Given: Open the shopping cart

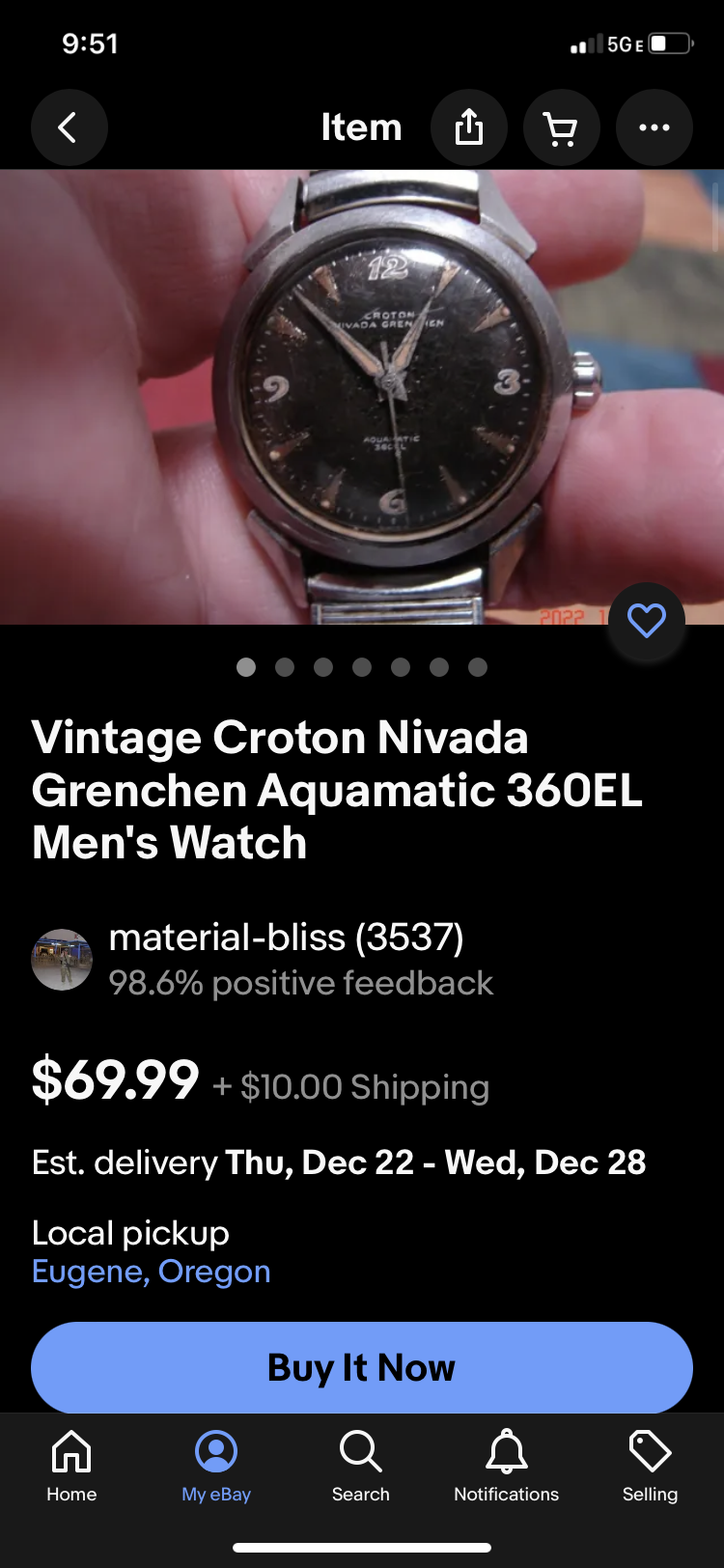Looking at the screenshot, I should click(x=561, y=127).
